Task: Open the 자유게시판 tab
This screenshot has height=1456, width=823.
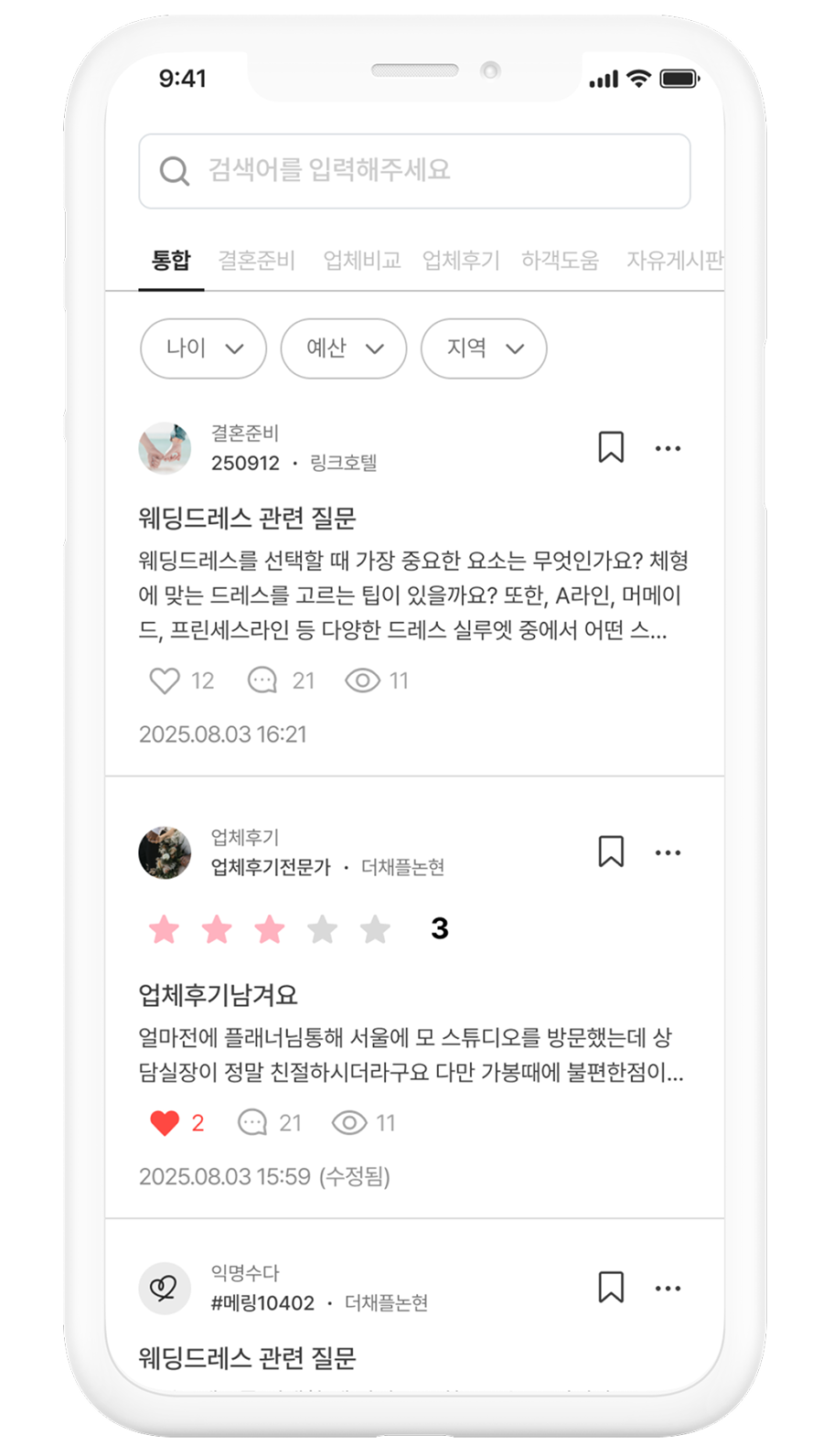Action: pos(674,261)
